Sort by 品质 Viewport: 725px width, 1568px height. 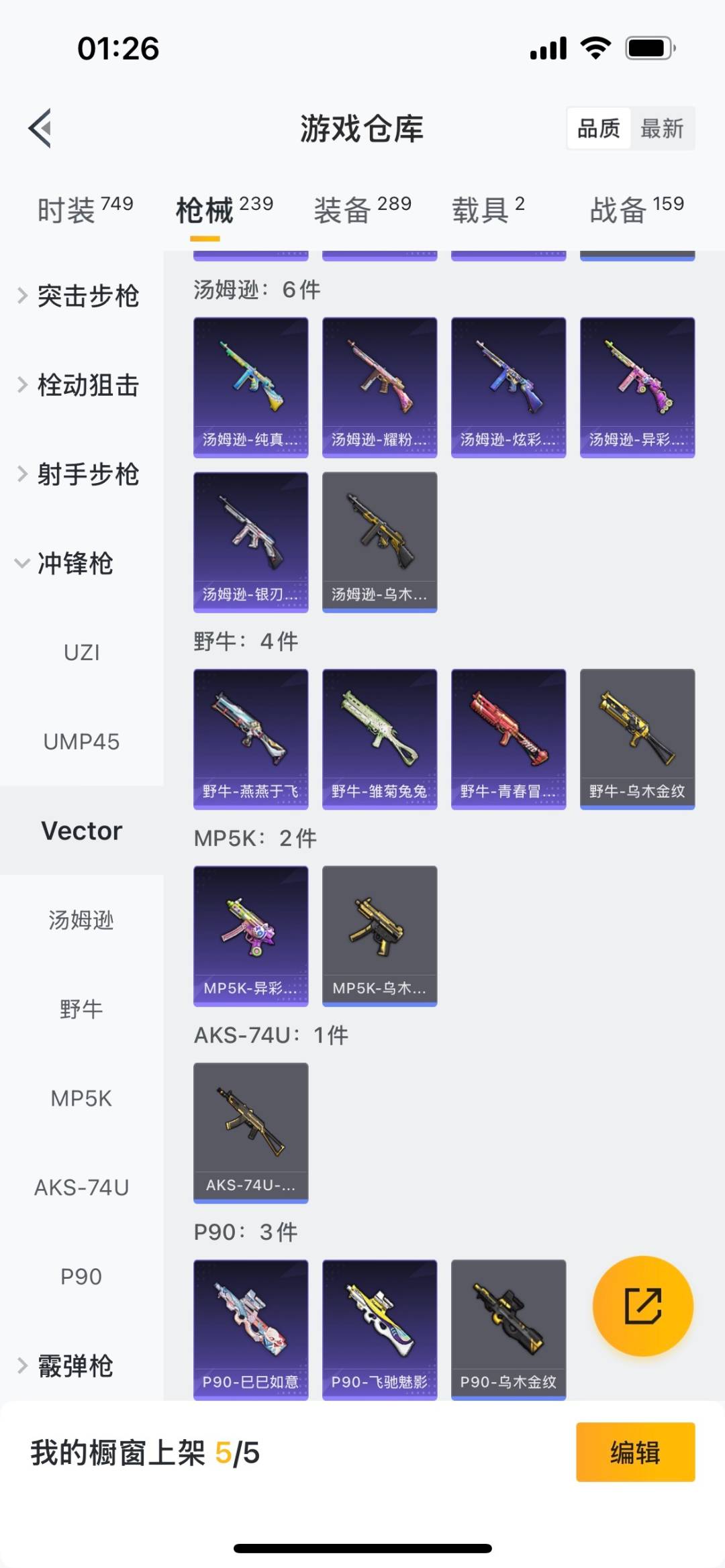coord(599,128)
